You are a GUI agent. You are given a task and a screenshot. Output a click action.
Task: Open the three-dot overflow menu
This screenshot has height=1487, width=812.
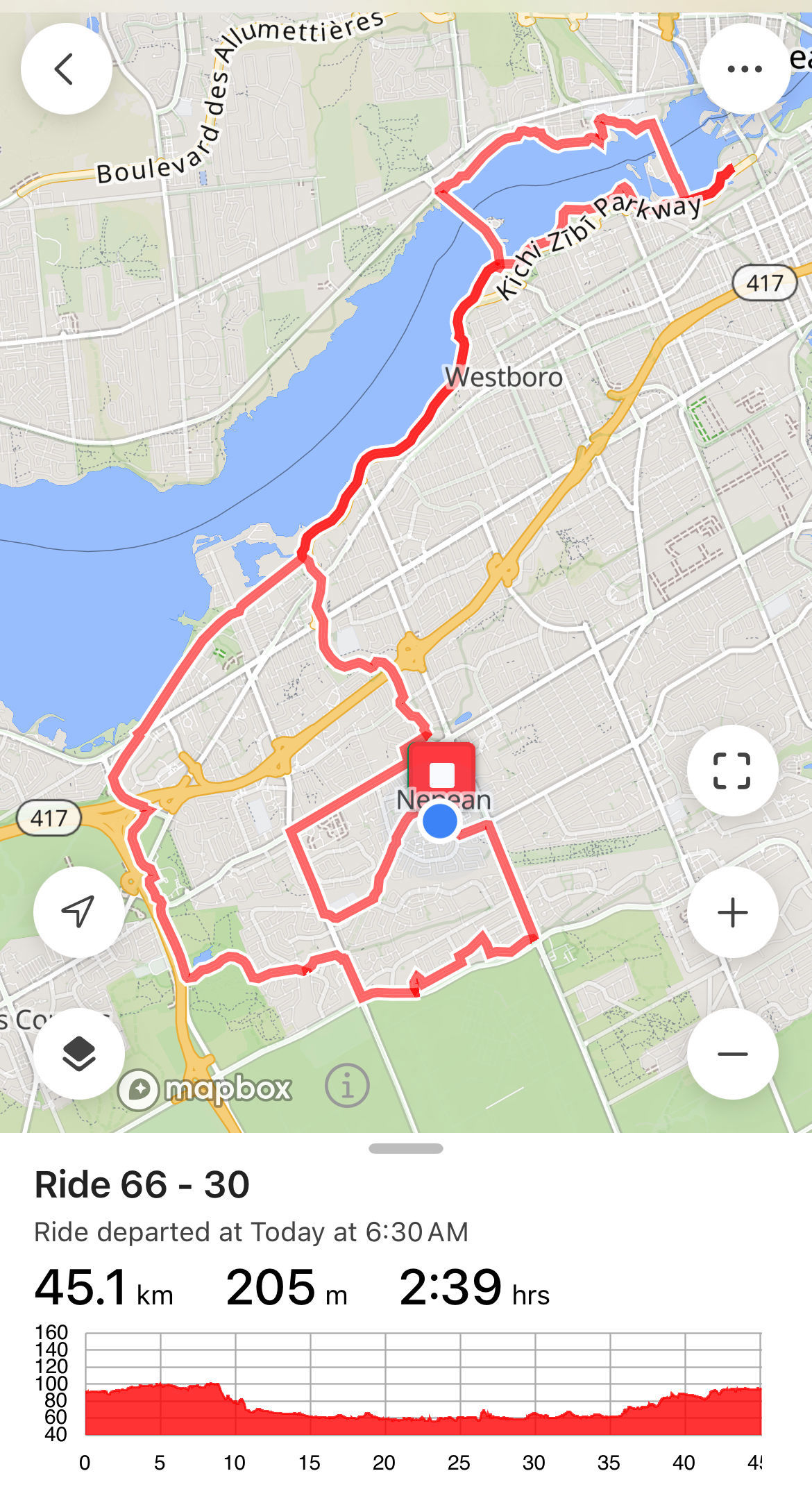[x=745, y=69]
